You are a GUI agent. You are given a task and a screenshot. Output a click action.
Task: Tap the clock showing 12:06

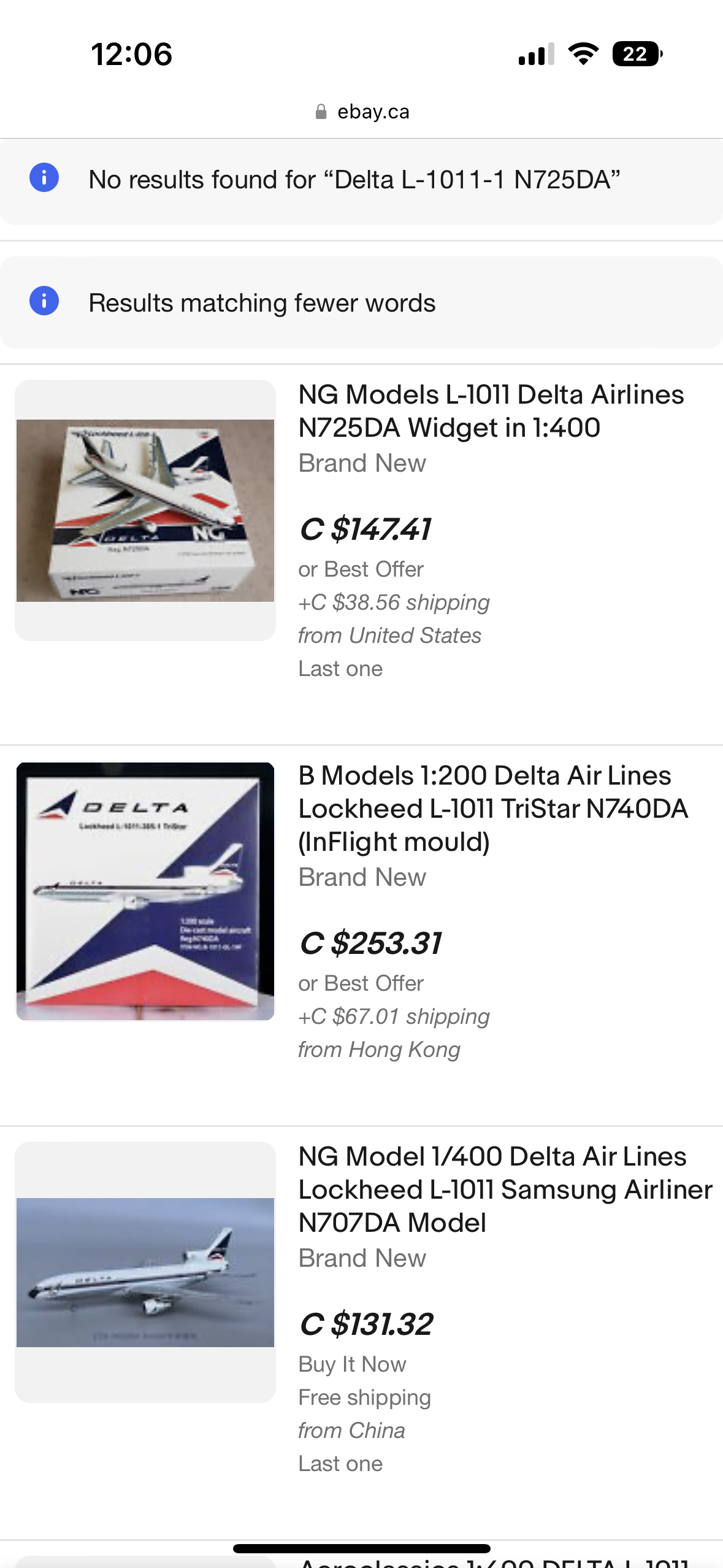click(x=132, y=55)
